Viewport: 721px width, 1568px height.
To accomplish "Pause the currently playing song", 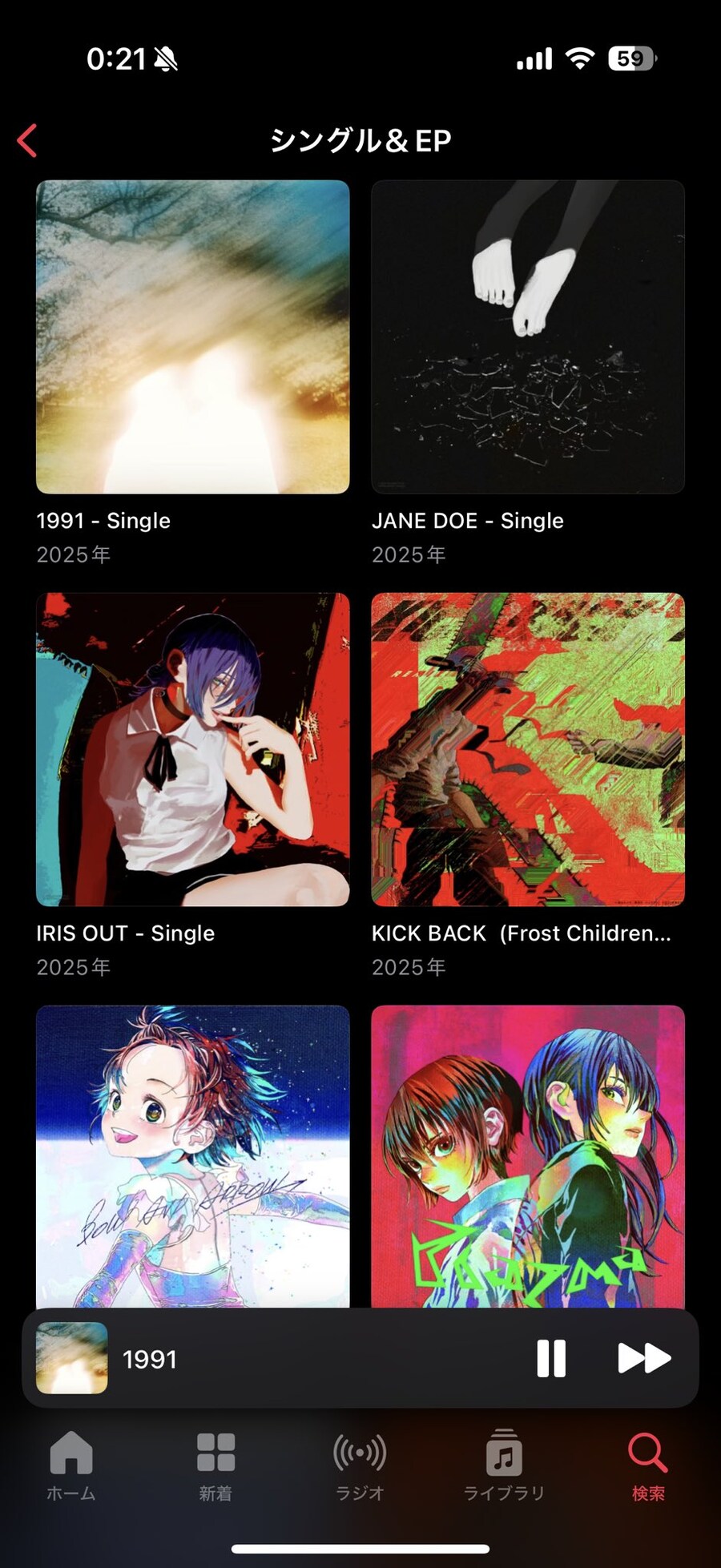I will coord(551,1358).
